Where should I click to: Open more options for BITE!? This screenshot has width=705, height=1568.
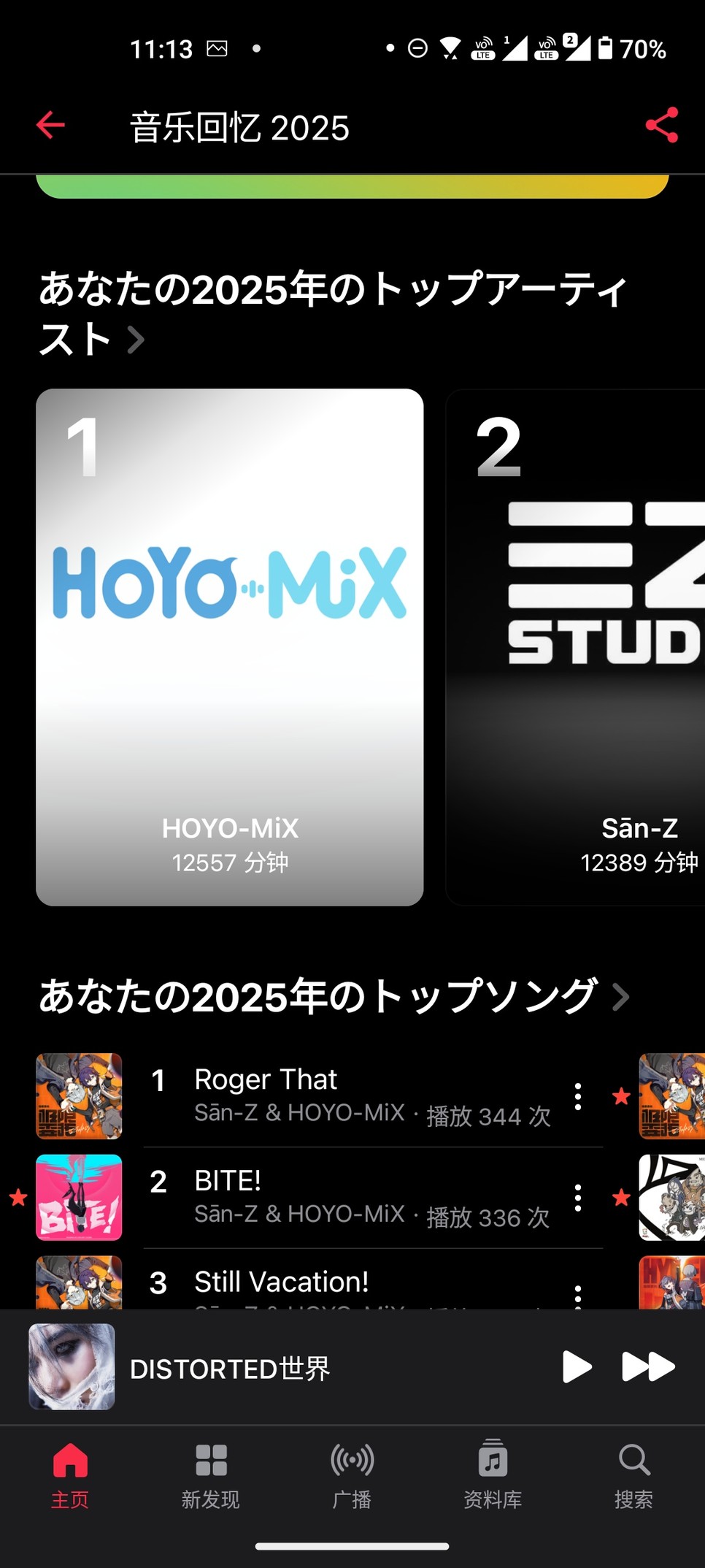(x=578, y=1198)
